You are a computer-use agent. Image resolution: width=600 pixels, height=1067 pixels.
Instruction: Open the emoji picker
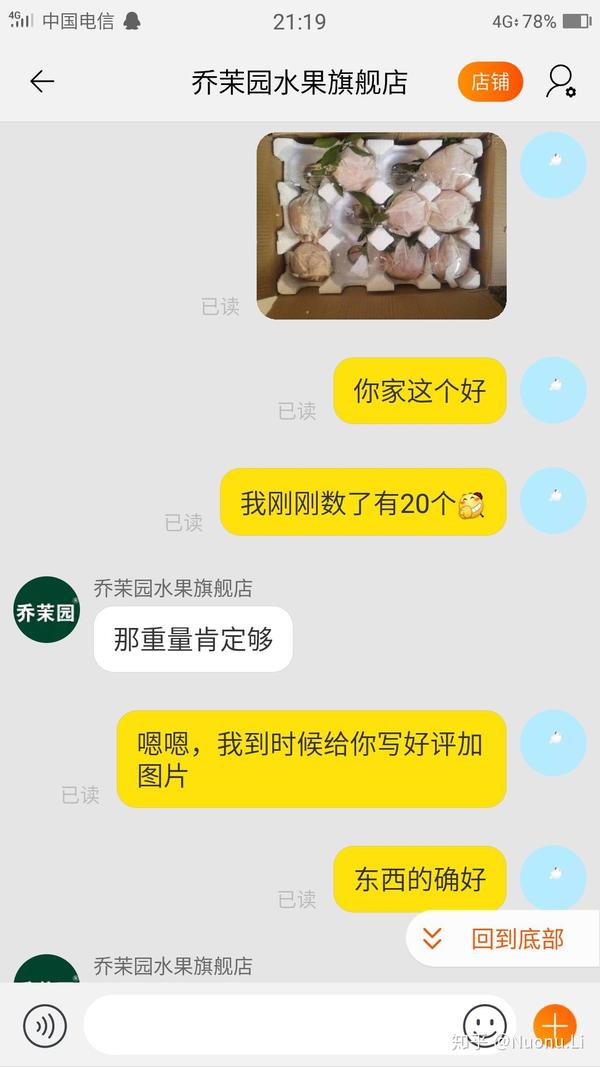pyautogui.click(x=485, y=1025)
